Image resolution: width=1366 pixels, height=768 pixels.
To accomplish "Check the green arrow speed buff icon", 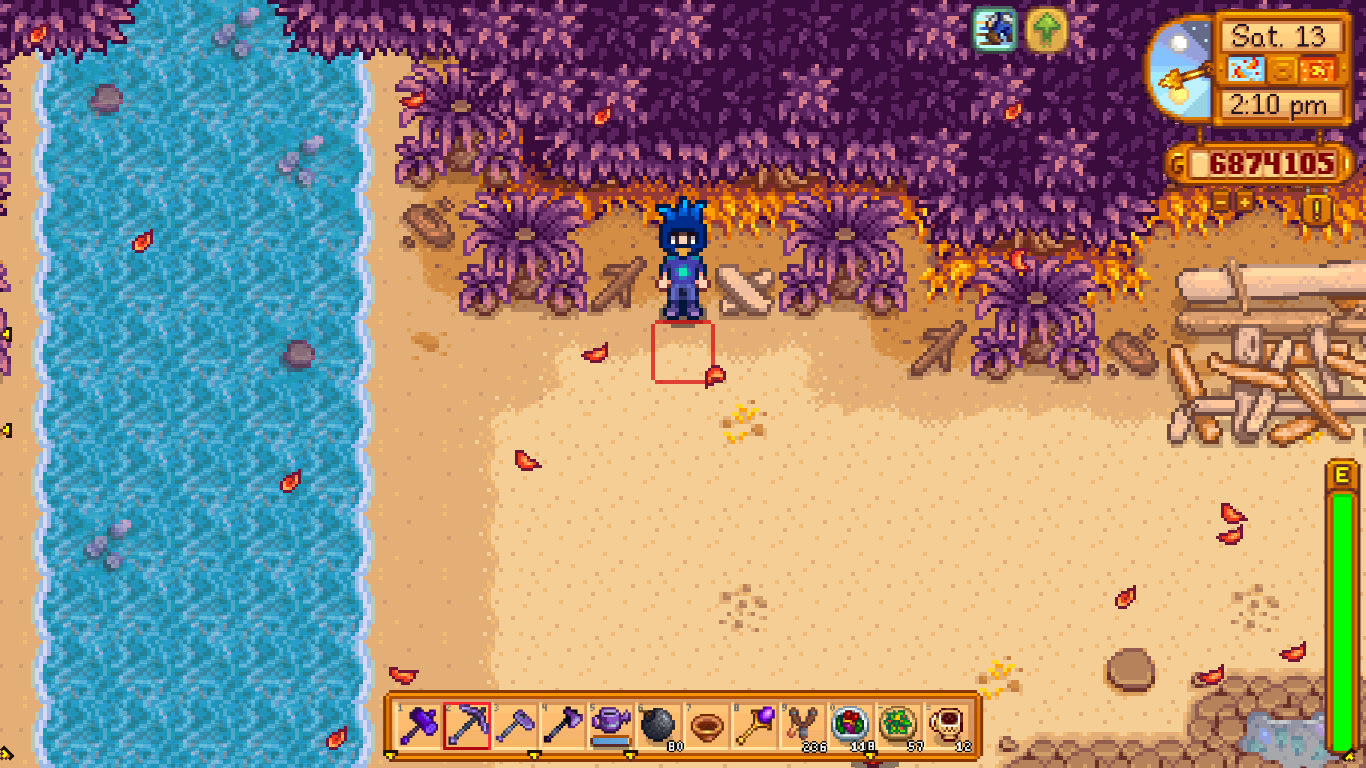I will [1046, 30].
